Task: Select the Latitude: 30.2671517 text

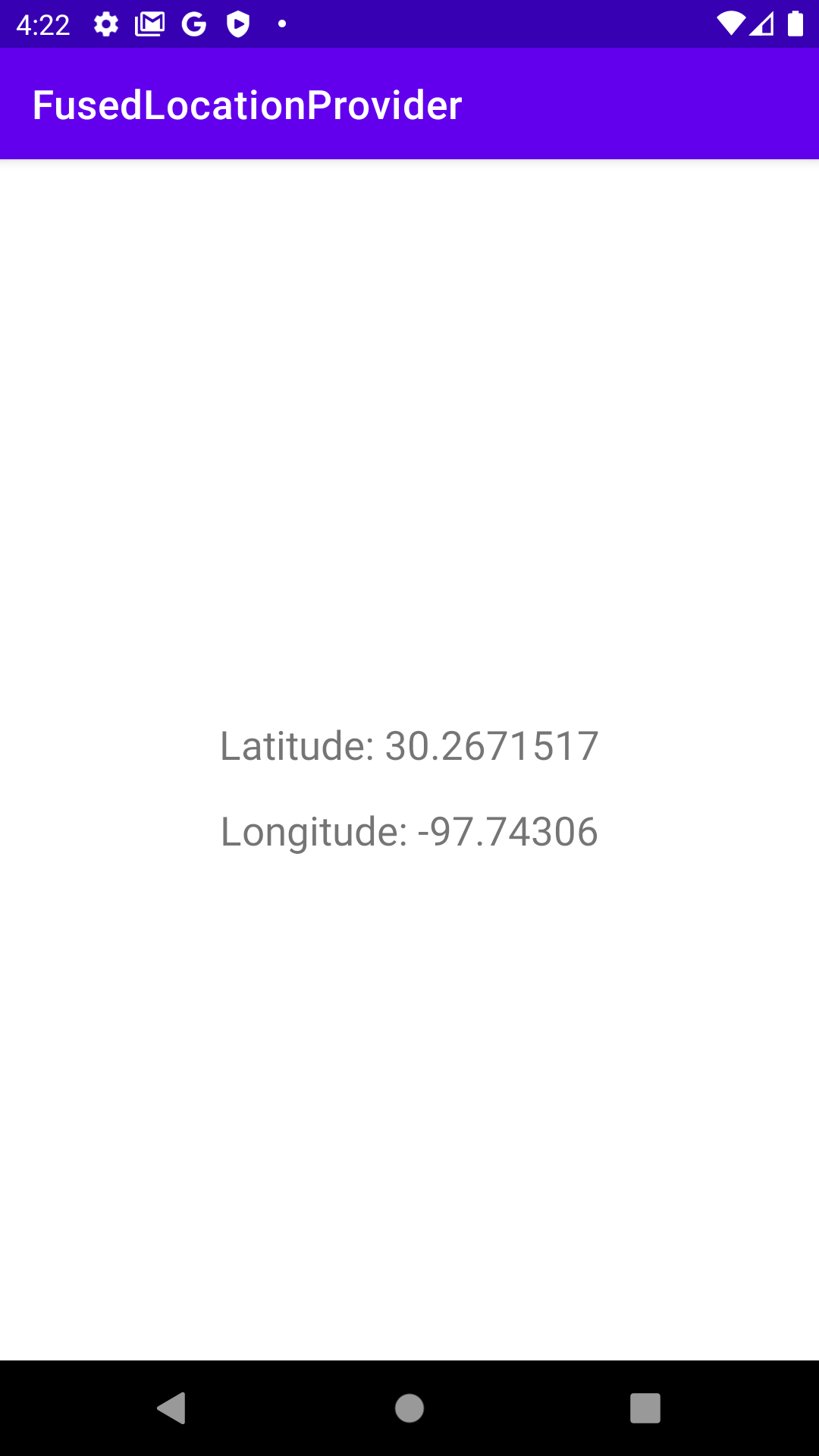Action: 409,745
